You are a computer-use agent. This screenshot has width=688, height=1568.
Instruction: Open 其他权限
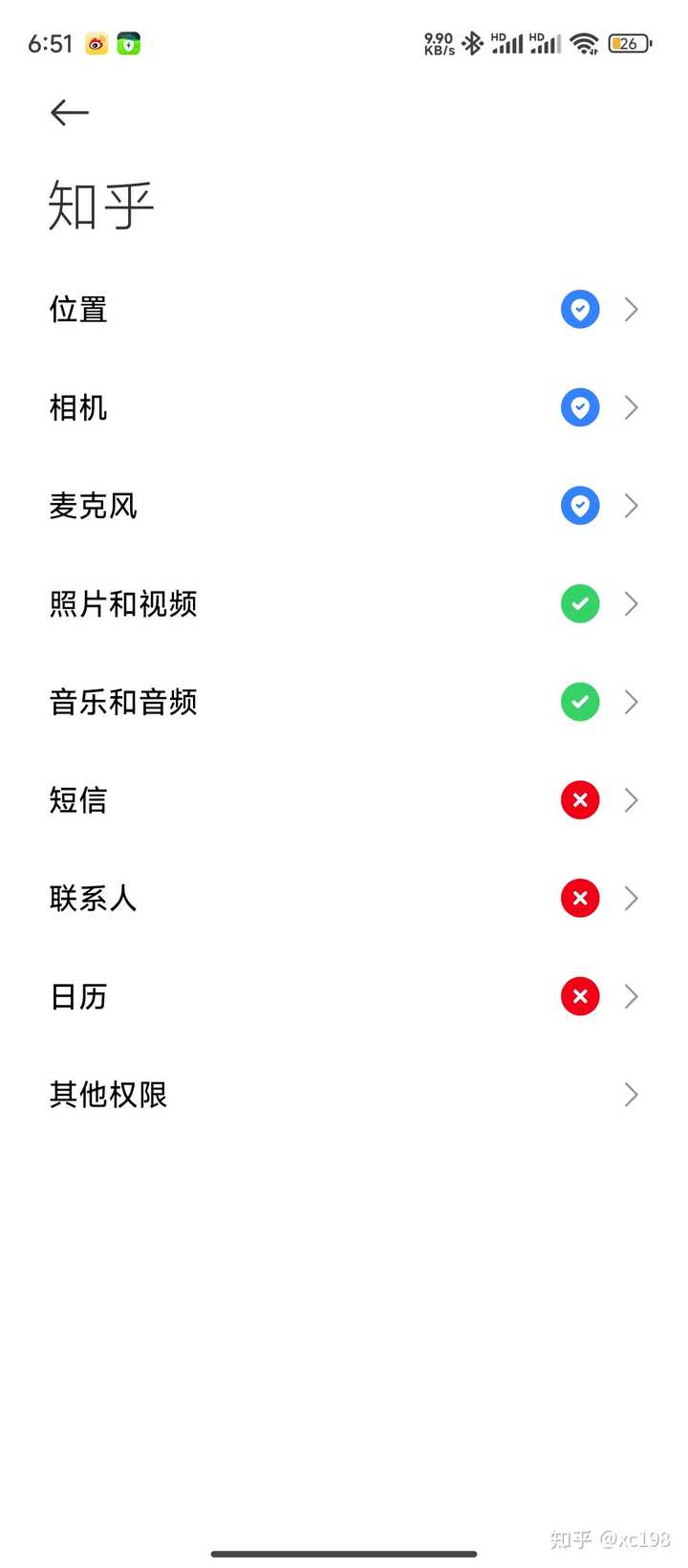click(x=344, y=1095)
